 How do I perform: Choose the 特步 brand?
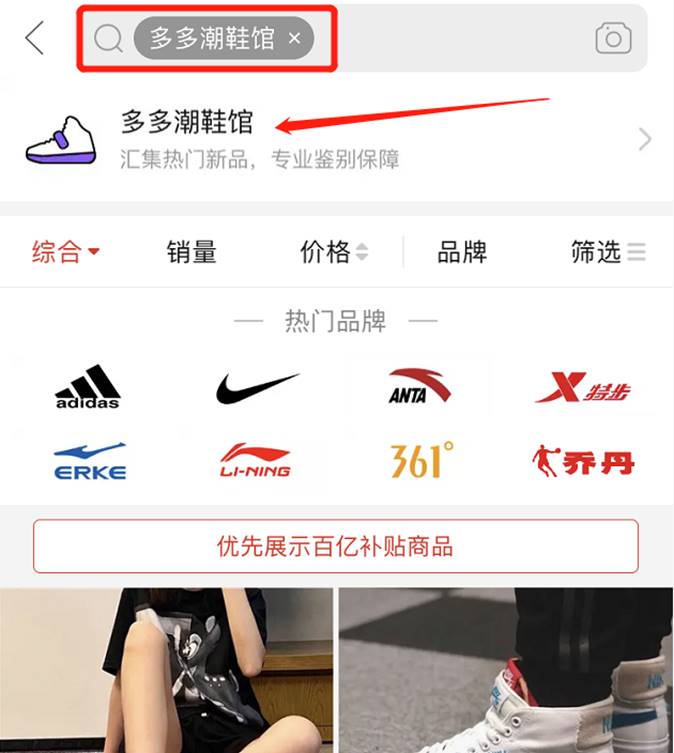583,387
